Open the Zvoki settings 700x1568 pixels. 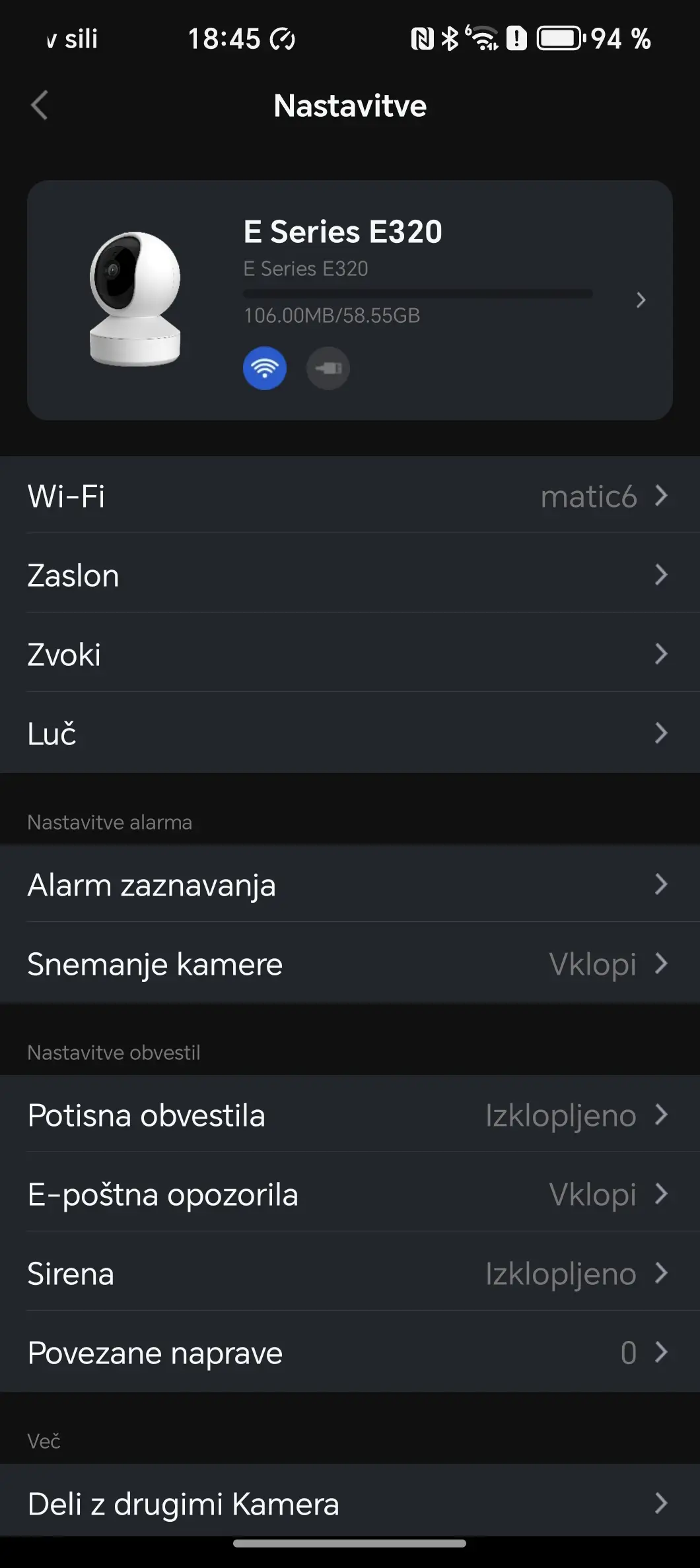(350, 654)
